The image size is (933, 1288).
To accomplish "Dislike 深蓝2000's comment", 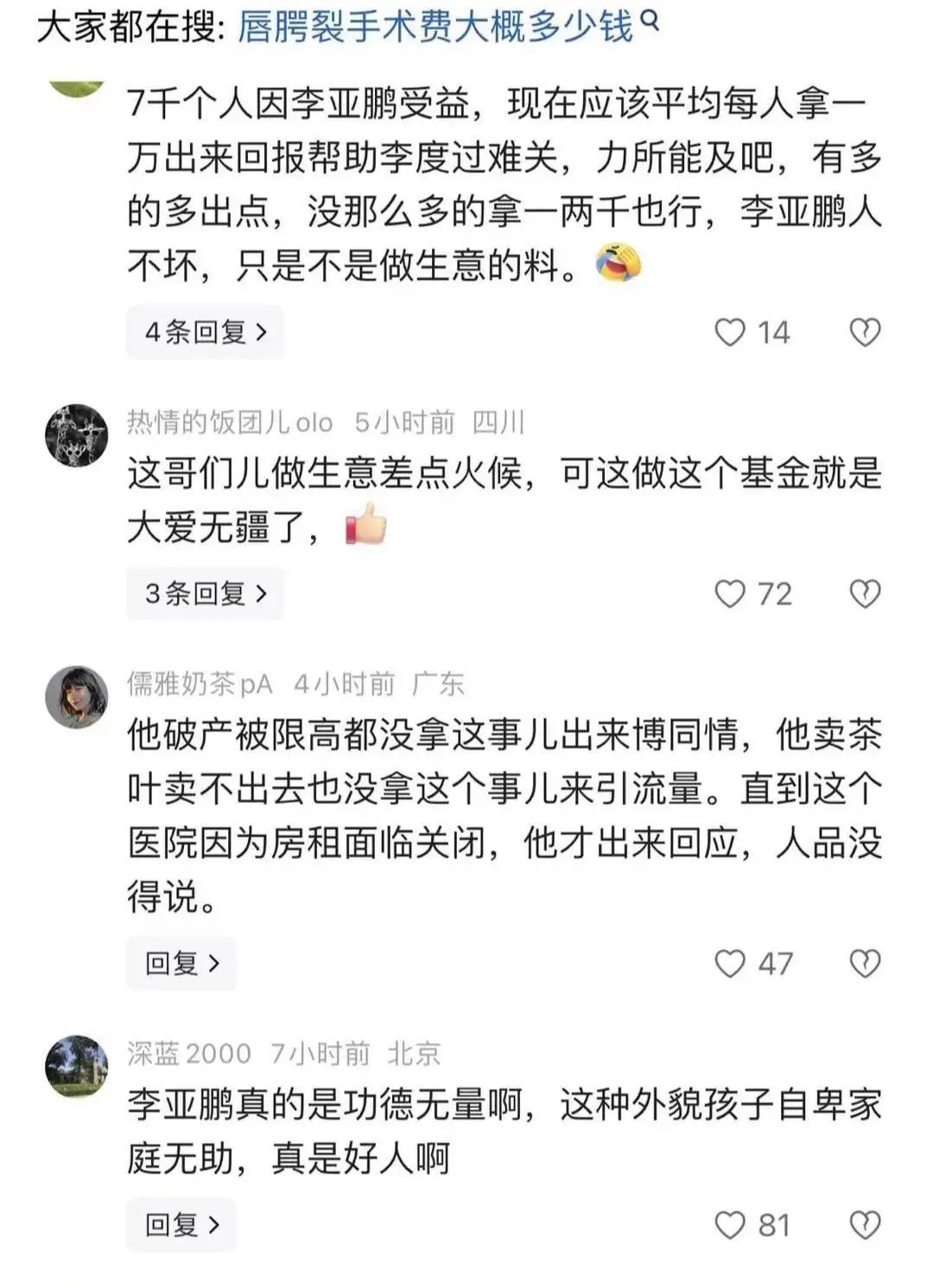I will point(865,1226).
